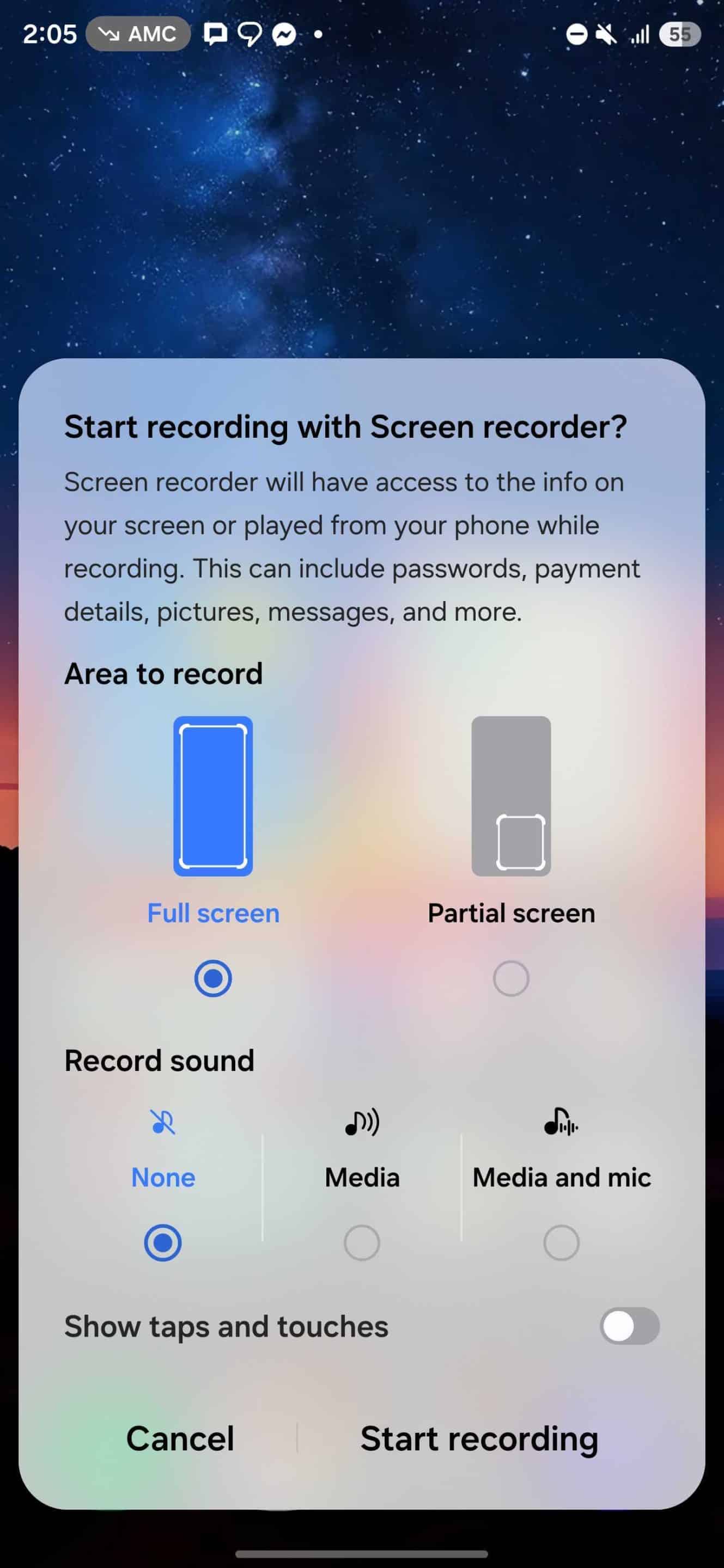Cancel the screen recording dialog
The height and width of the screenshot is (1568, 724).
point(180,1438)
